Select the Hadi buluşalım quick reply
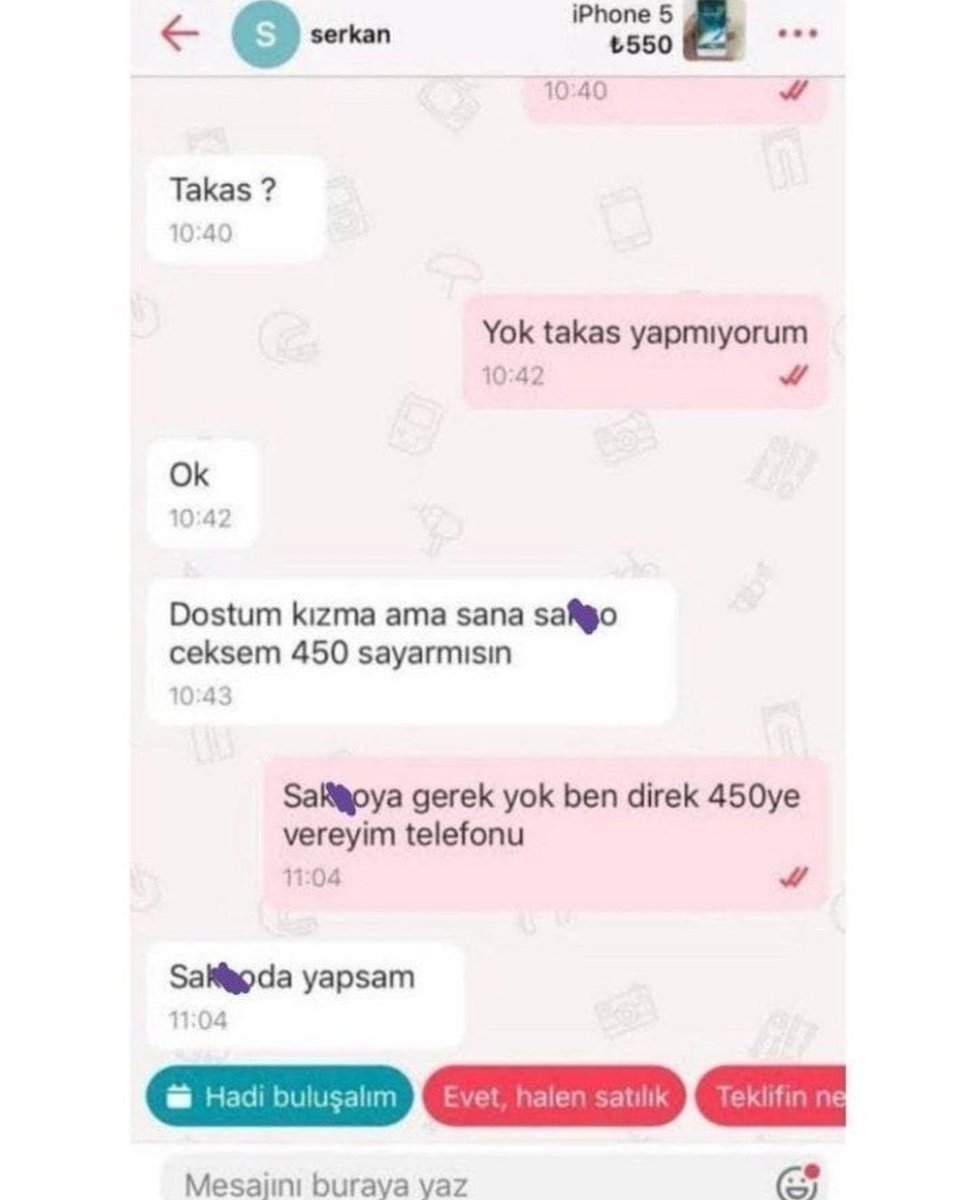 tap(279, 1096)
